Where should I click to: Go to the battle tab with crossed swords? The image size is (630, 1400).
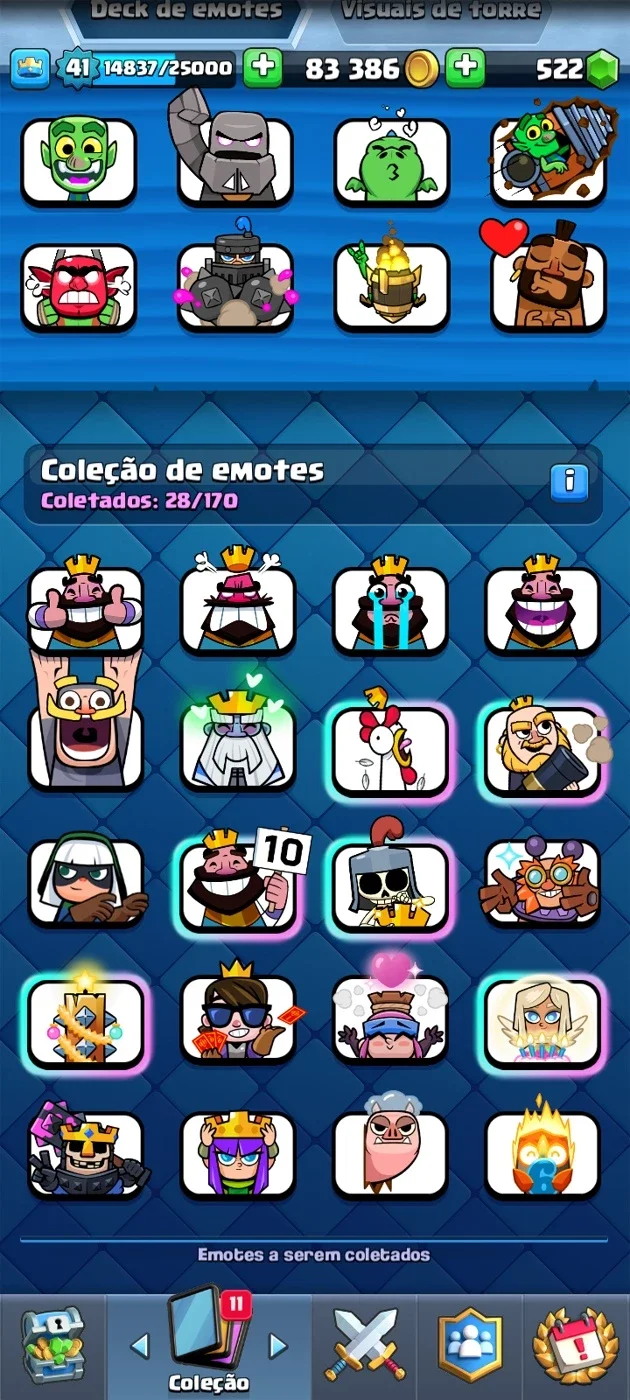pyautogui.click(x=366, y=1345)
